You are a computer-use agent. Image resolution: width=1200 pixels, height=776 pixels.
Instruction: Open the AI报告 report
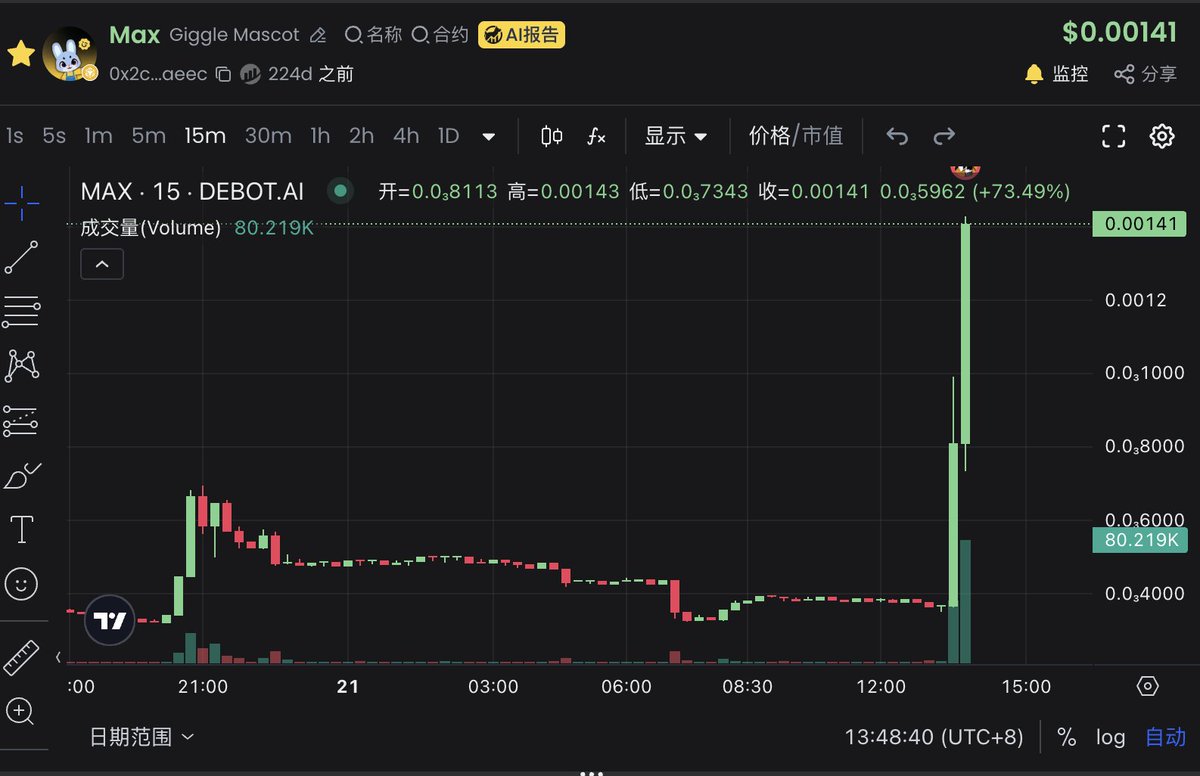click(x=521, y=35)
